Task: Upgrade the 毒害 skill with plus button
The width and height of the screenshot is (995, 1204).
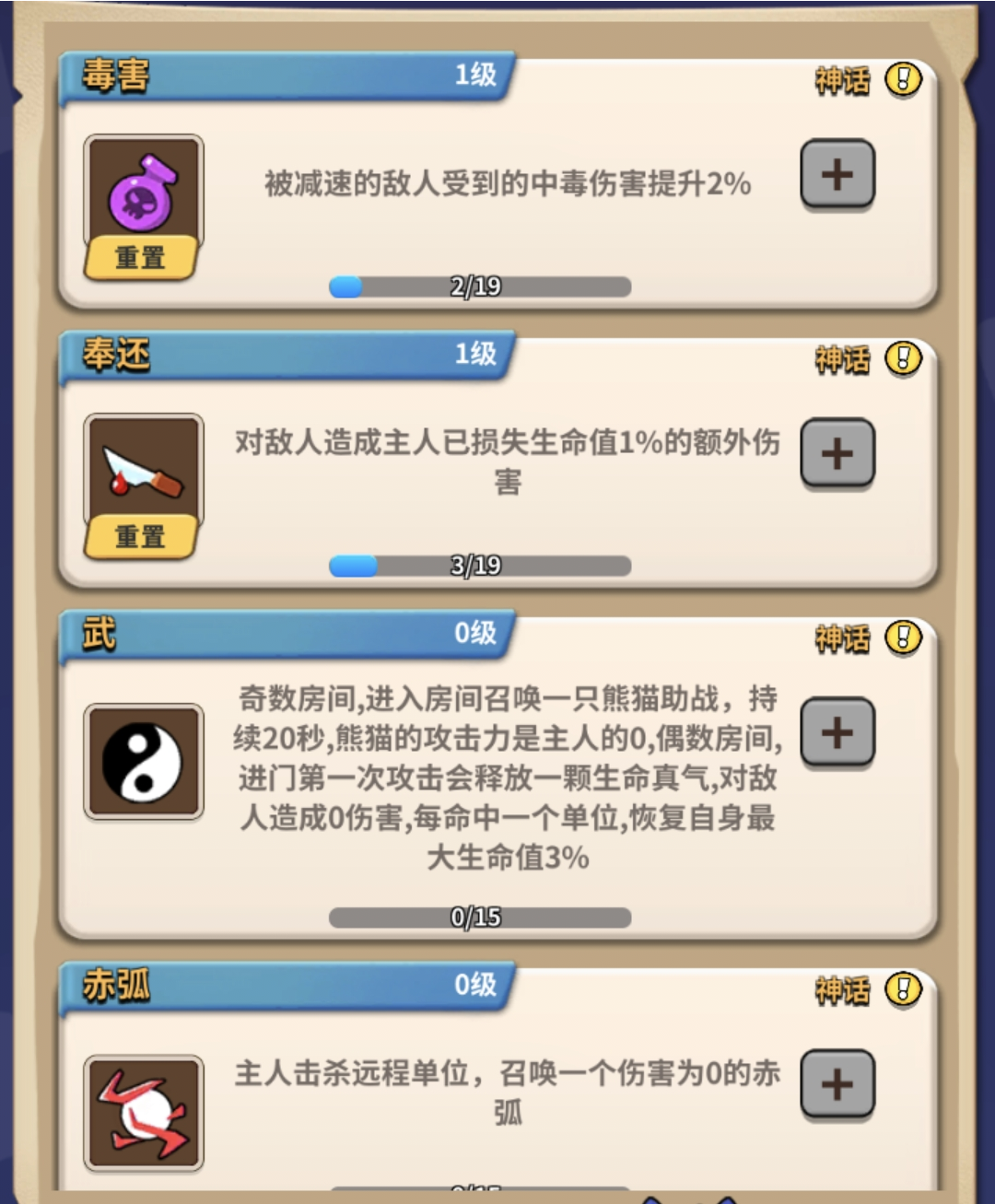Action: pyautogui.click(x=837, y=174)
